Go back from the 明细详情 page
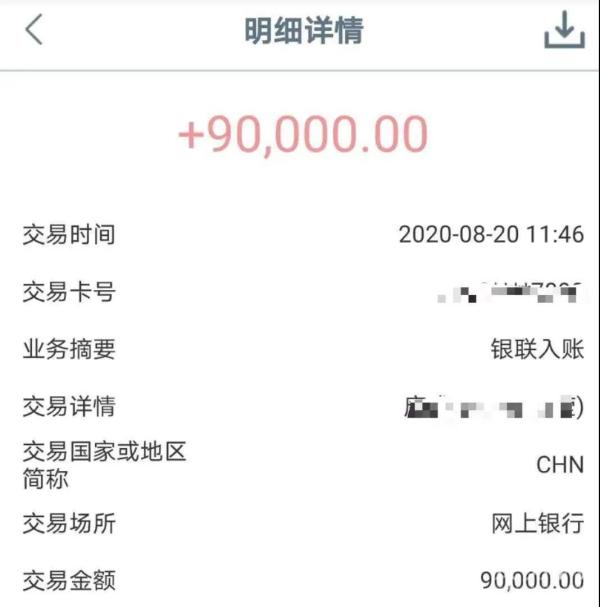Screen dimensions: 600x607 click(33, 30)
